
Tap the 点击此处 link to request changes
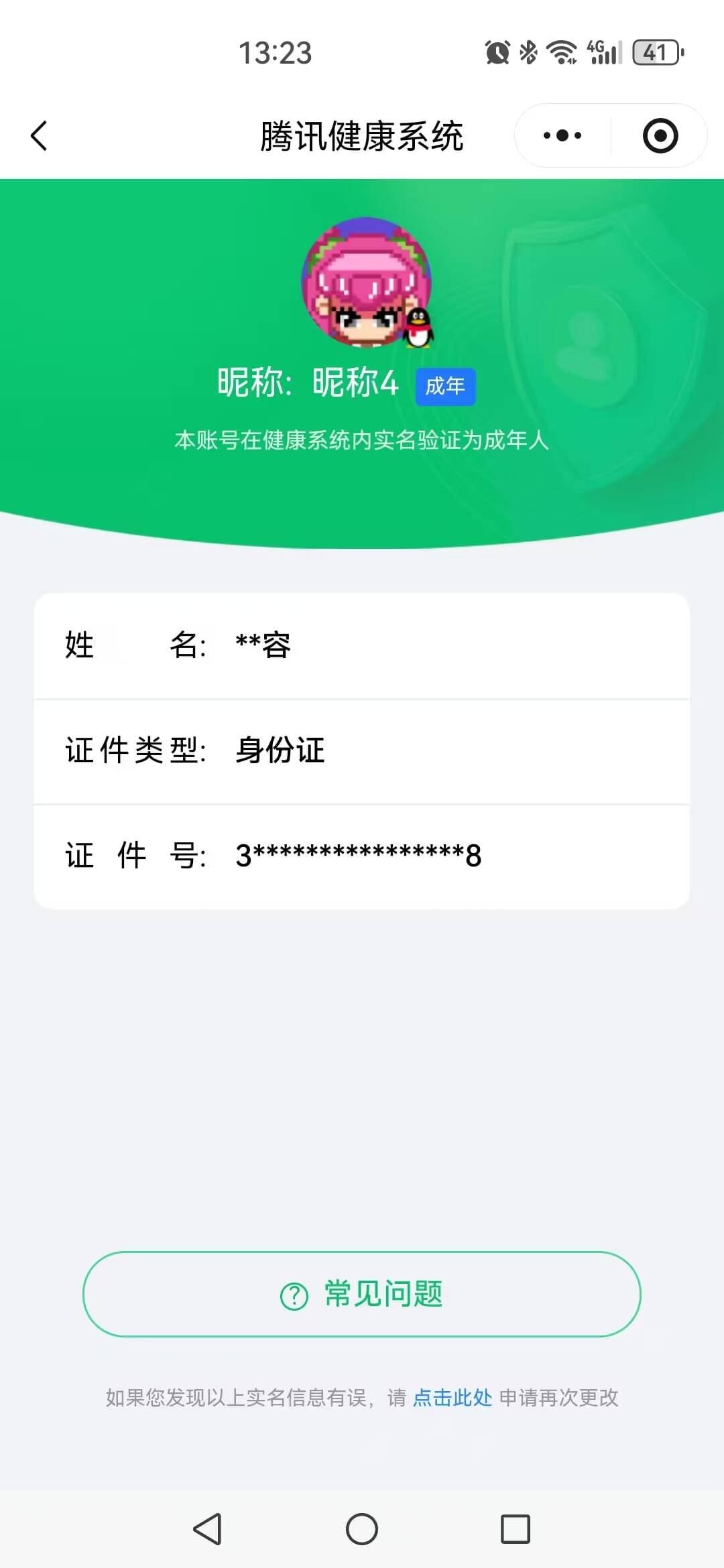[x=452, y=1398]
